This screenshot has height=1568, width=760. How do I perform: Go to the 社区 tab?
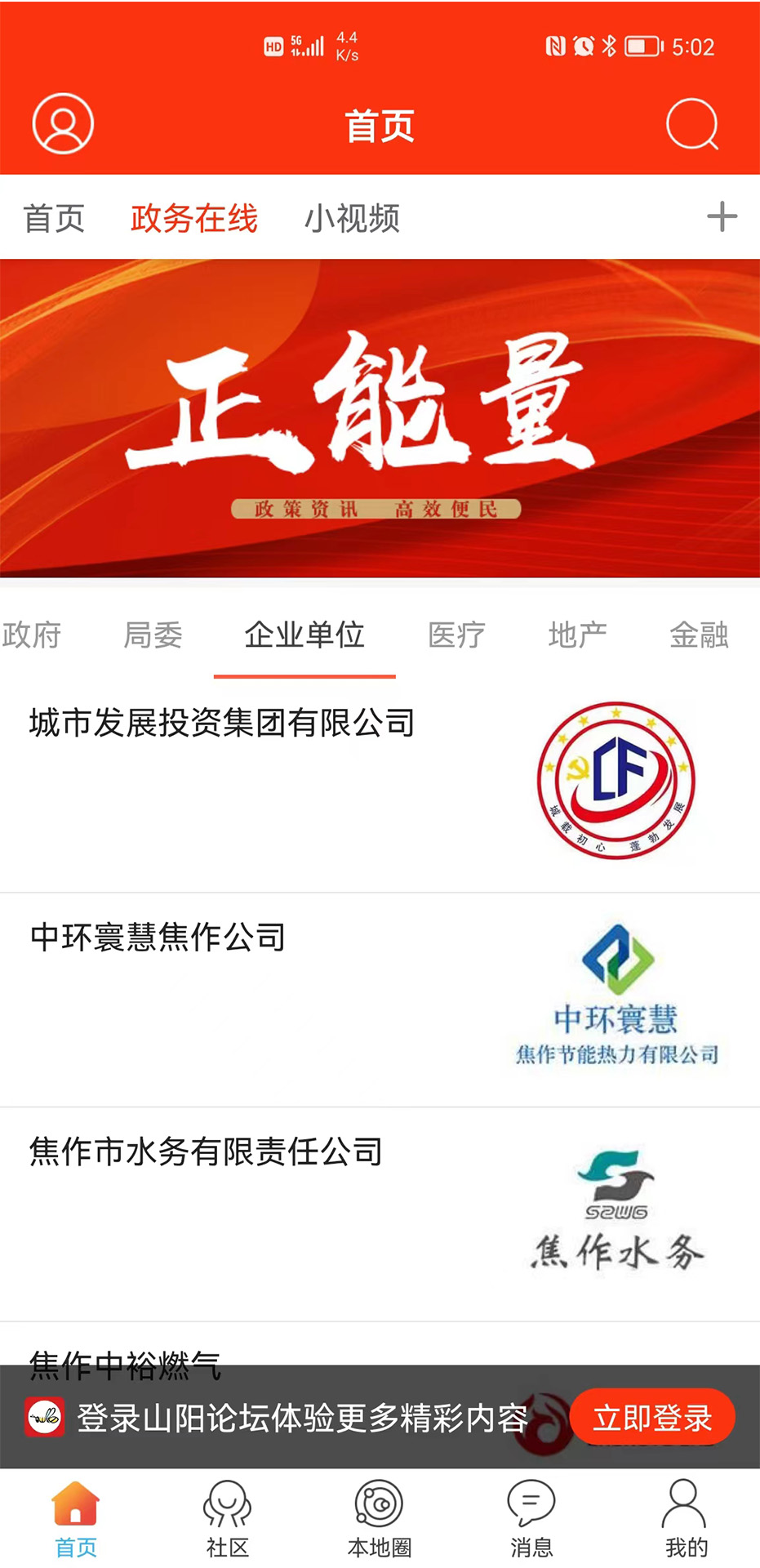coord(227,1519)
